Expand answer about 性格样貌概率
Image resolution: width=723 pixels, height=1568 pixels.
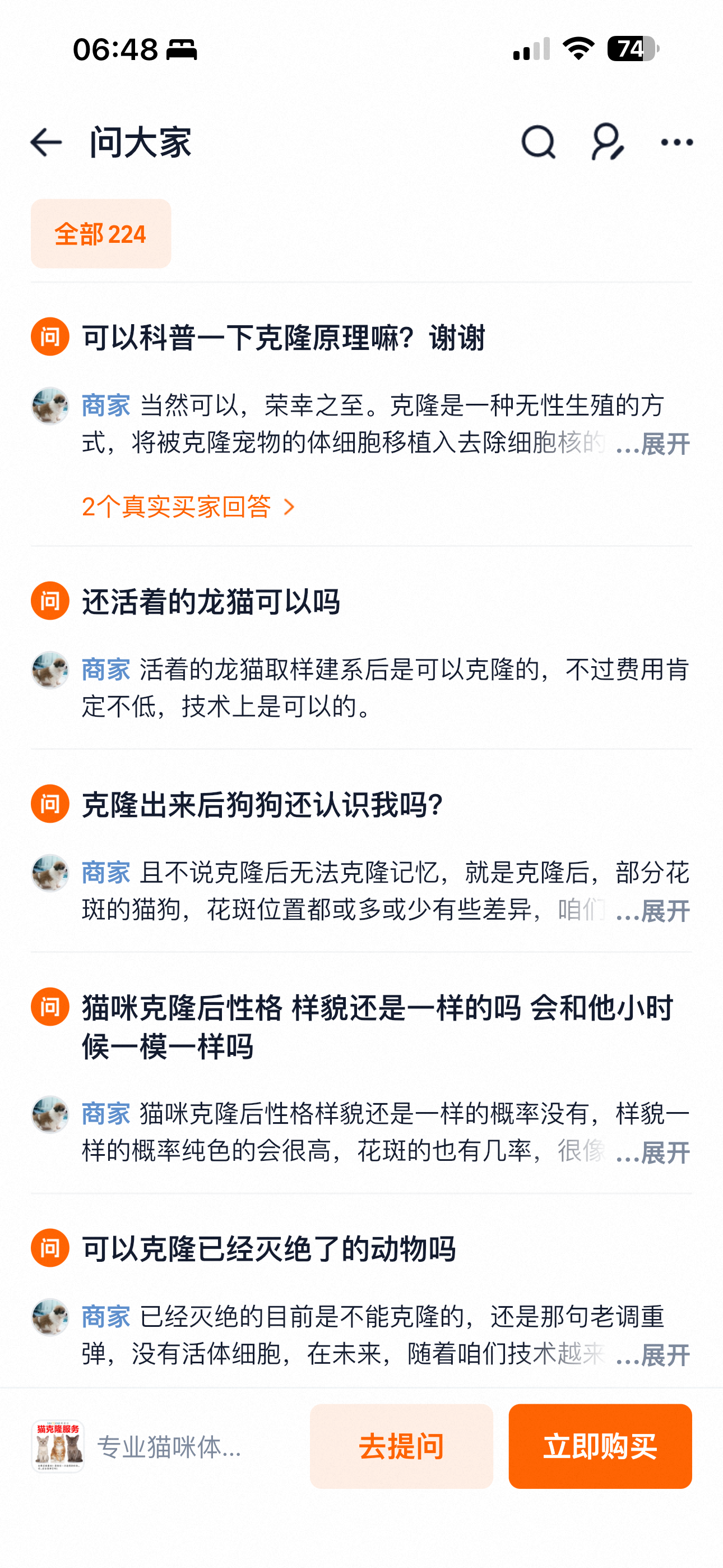[x=652, y=1152]
